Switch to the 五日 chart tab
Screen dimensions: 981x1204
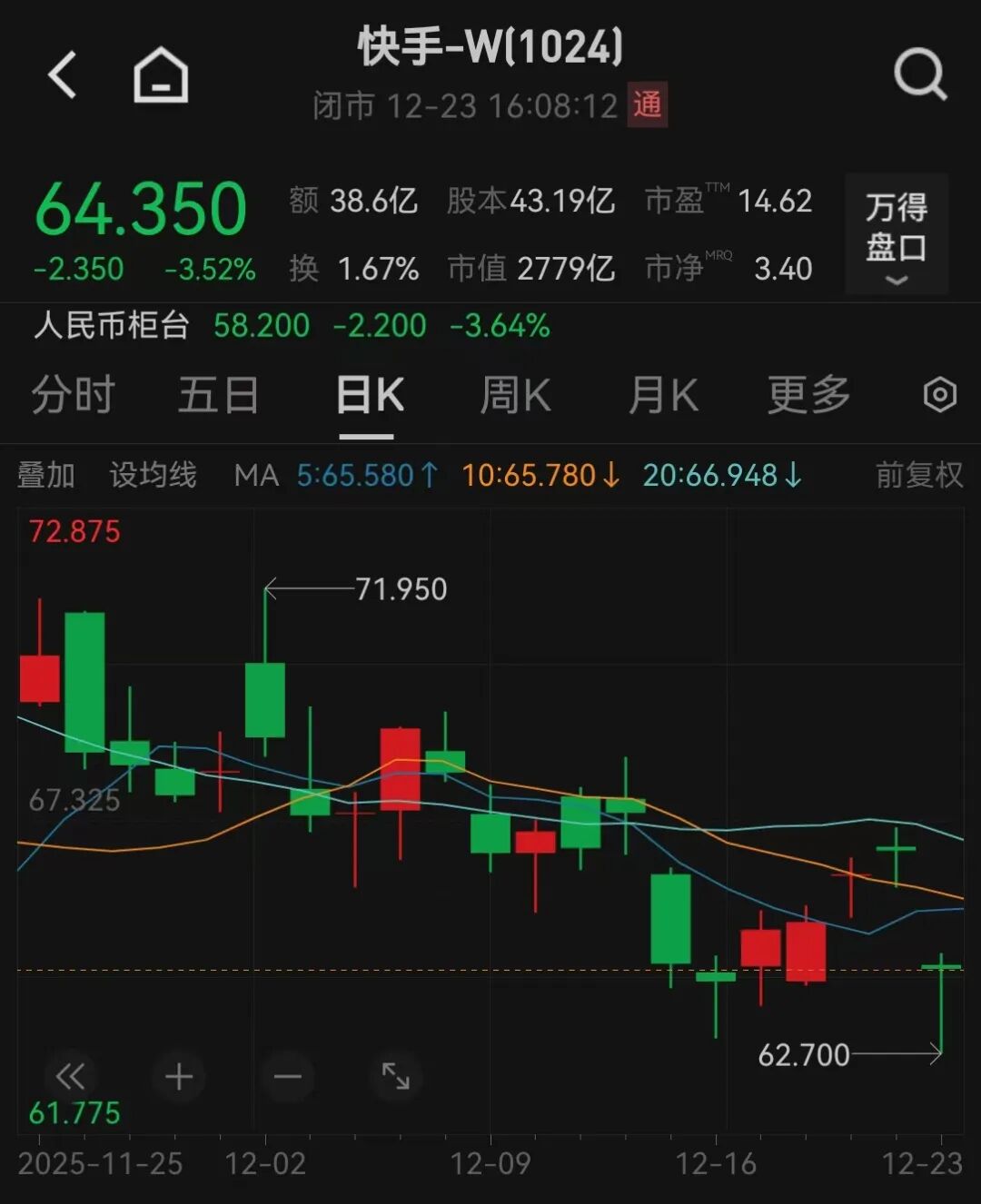tap(218, 395)
